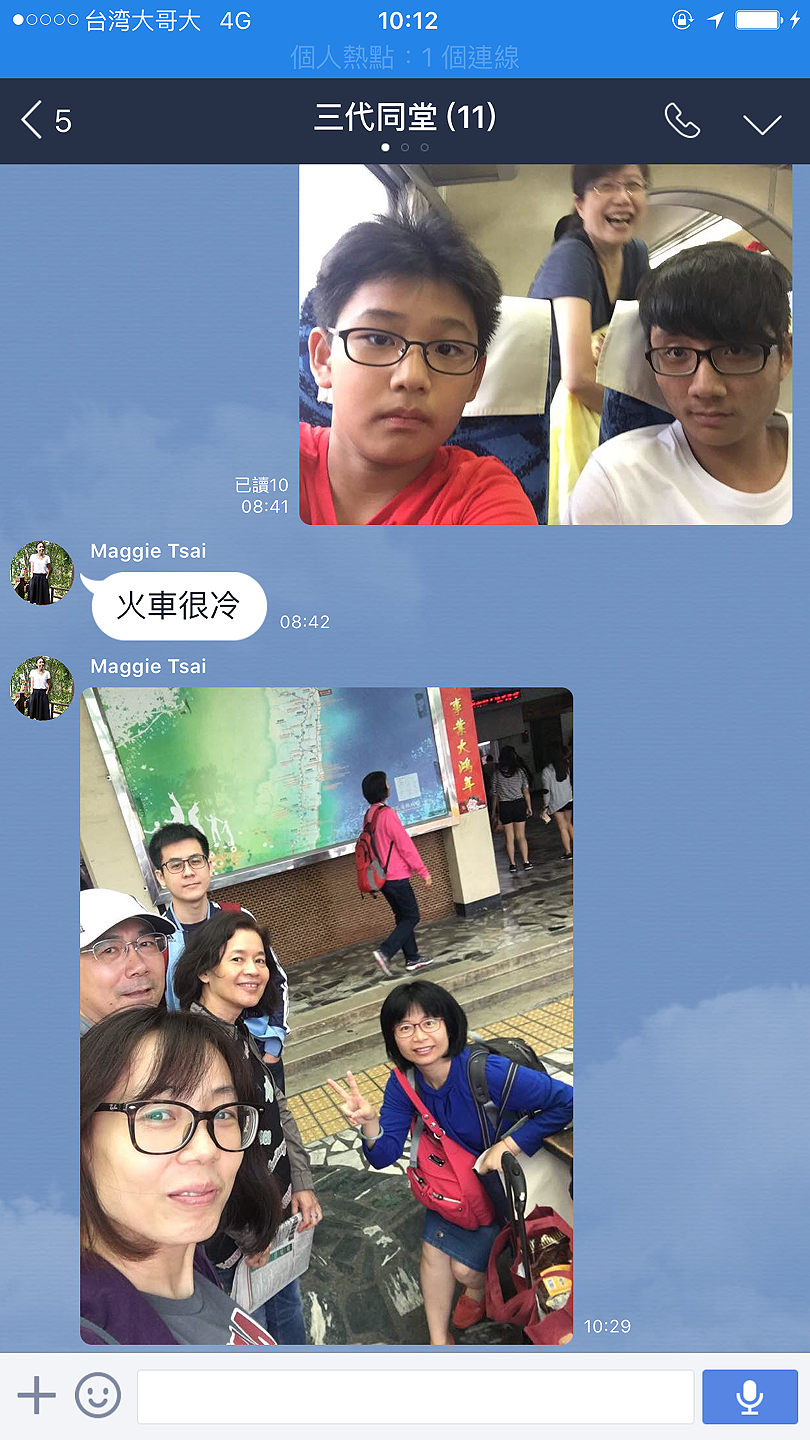Image resolution: width=810 pixels, height=1440 pixels.
Task: Focus the message text field
Action: 415,1396
